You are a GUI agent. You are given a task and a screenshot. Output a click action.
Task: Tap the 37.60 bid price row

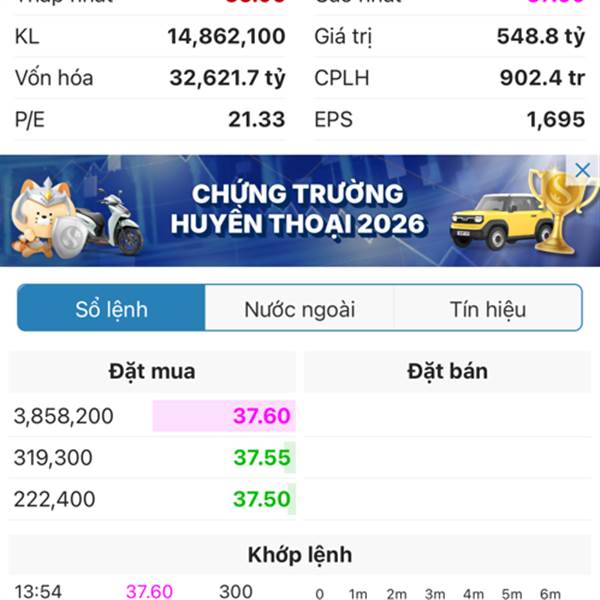click(152, 416)
